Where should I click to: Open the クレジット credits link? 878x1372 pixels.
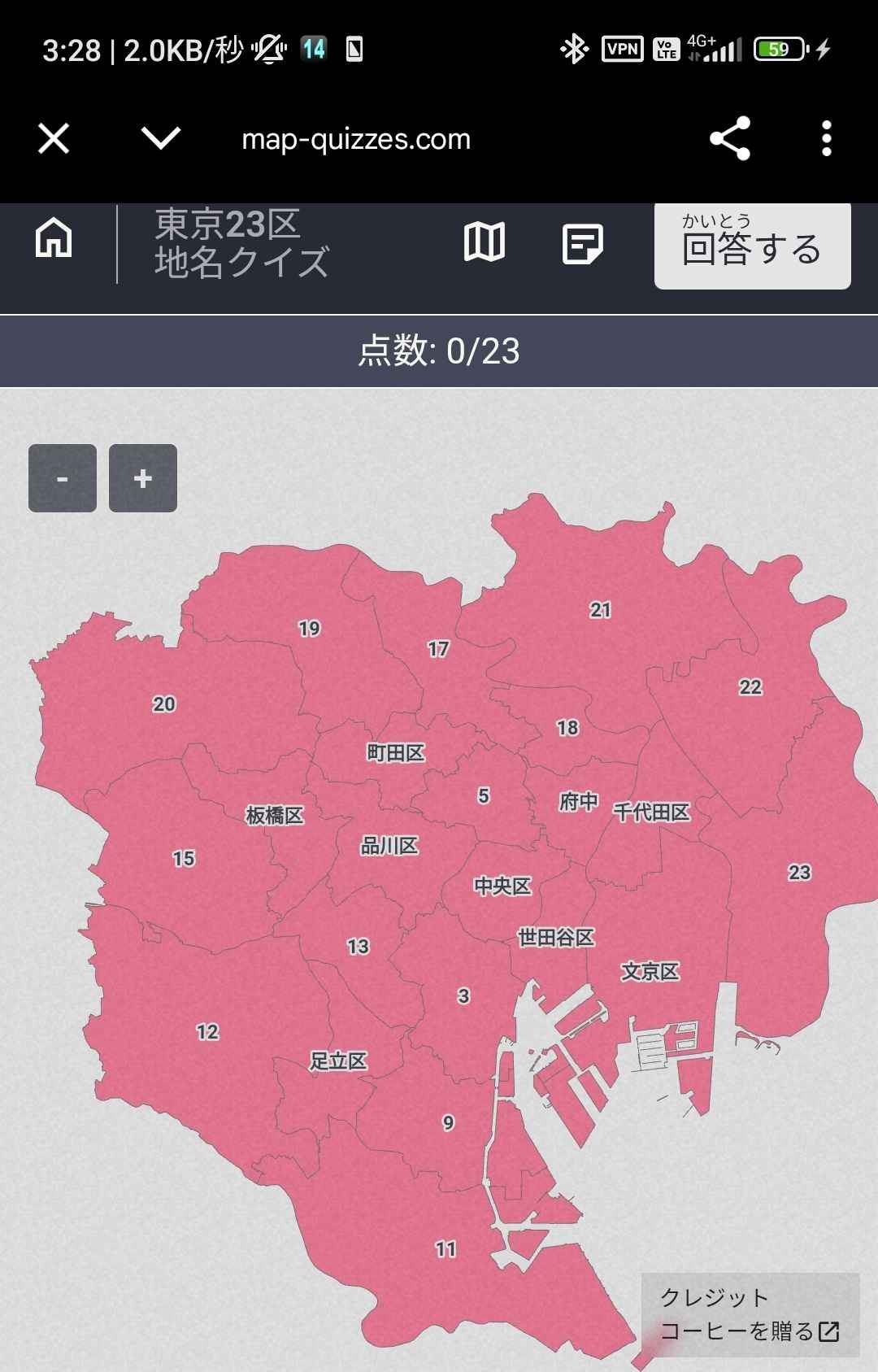(714, 1297)
